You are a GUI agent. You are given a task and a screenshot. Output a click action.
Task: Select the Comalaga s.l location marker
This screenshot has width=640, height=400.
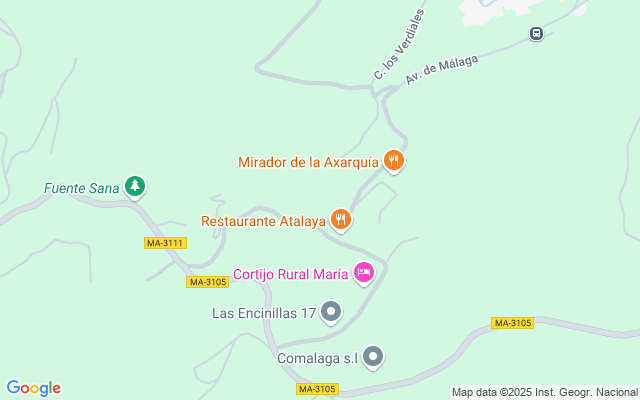tap(373, 355)
